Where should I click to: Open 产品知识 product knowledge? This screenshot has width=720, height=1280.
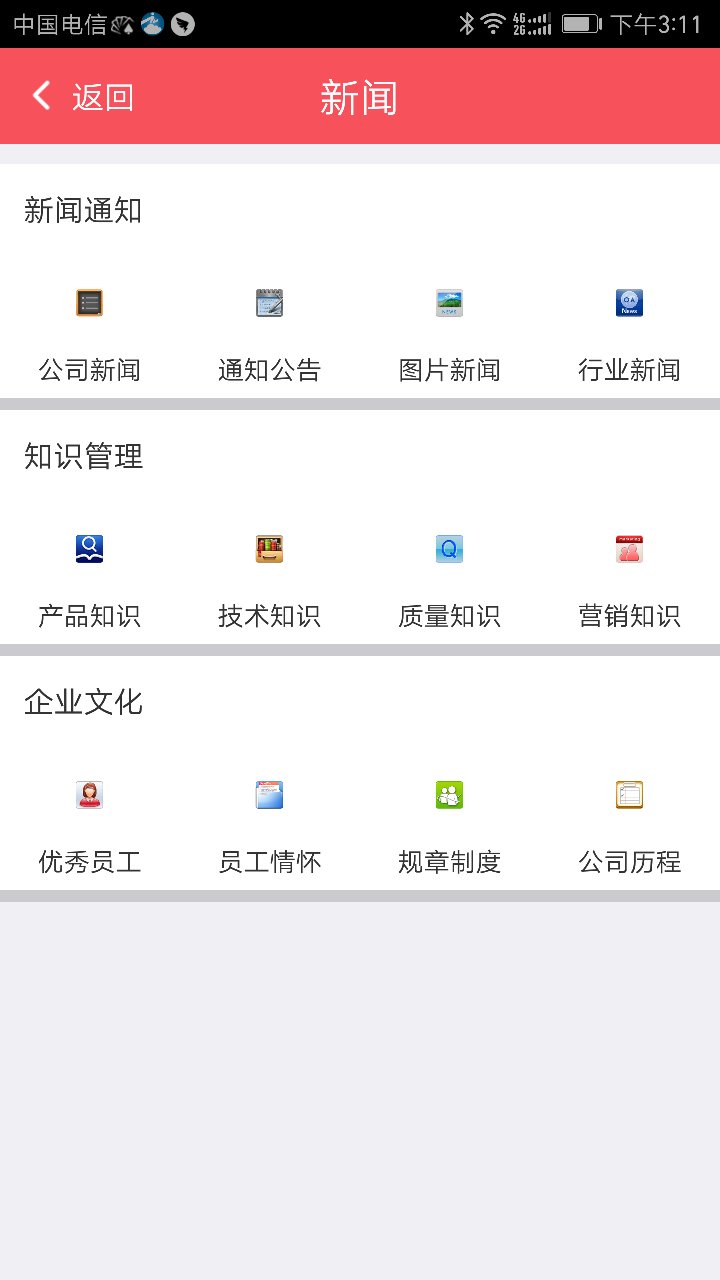(x=90, y=579)
